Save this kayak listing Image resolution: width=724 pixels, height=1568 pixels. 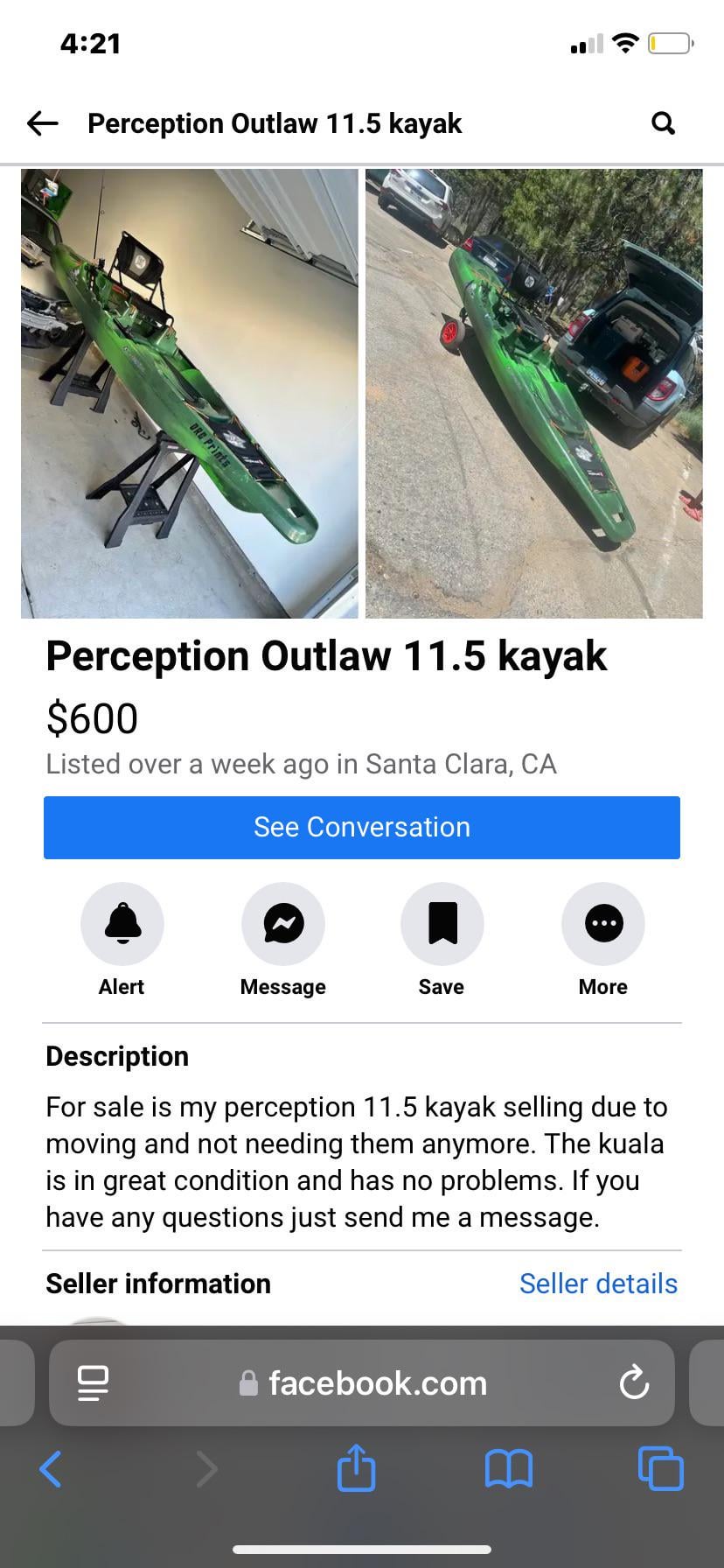coord(442,923)
